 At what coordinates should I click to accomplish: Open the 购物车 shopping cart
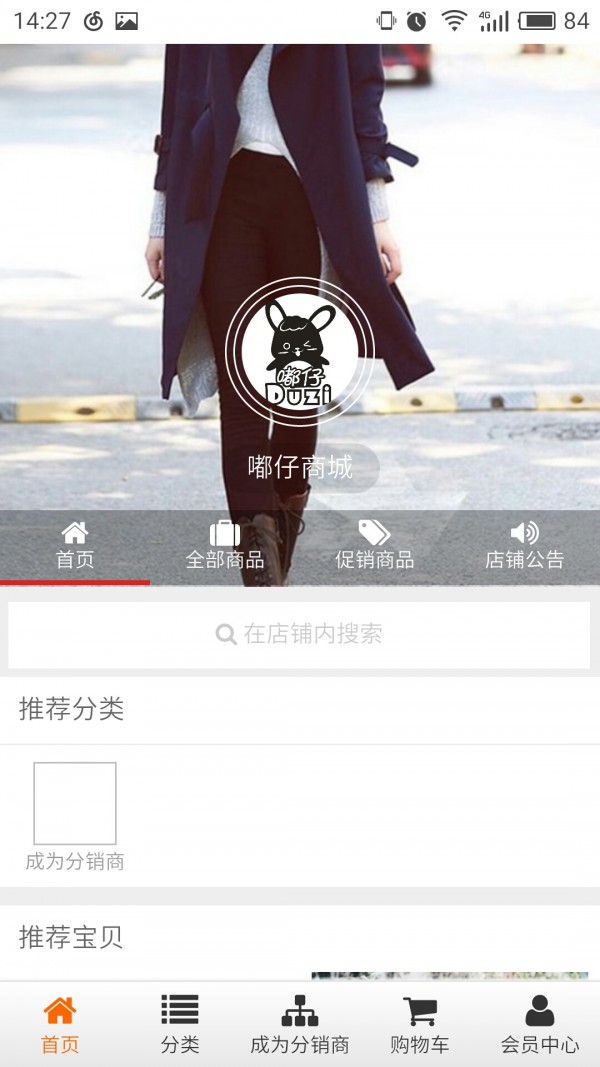(x=420, y=1024)
